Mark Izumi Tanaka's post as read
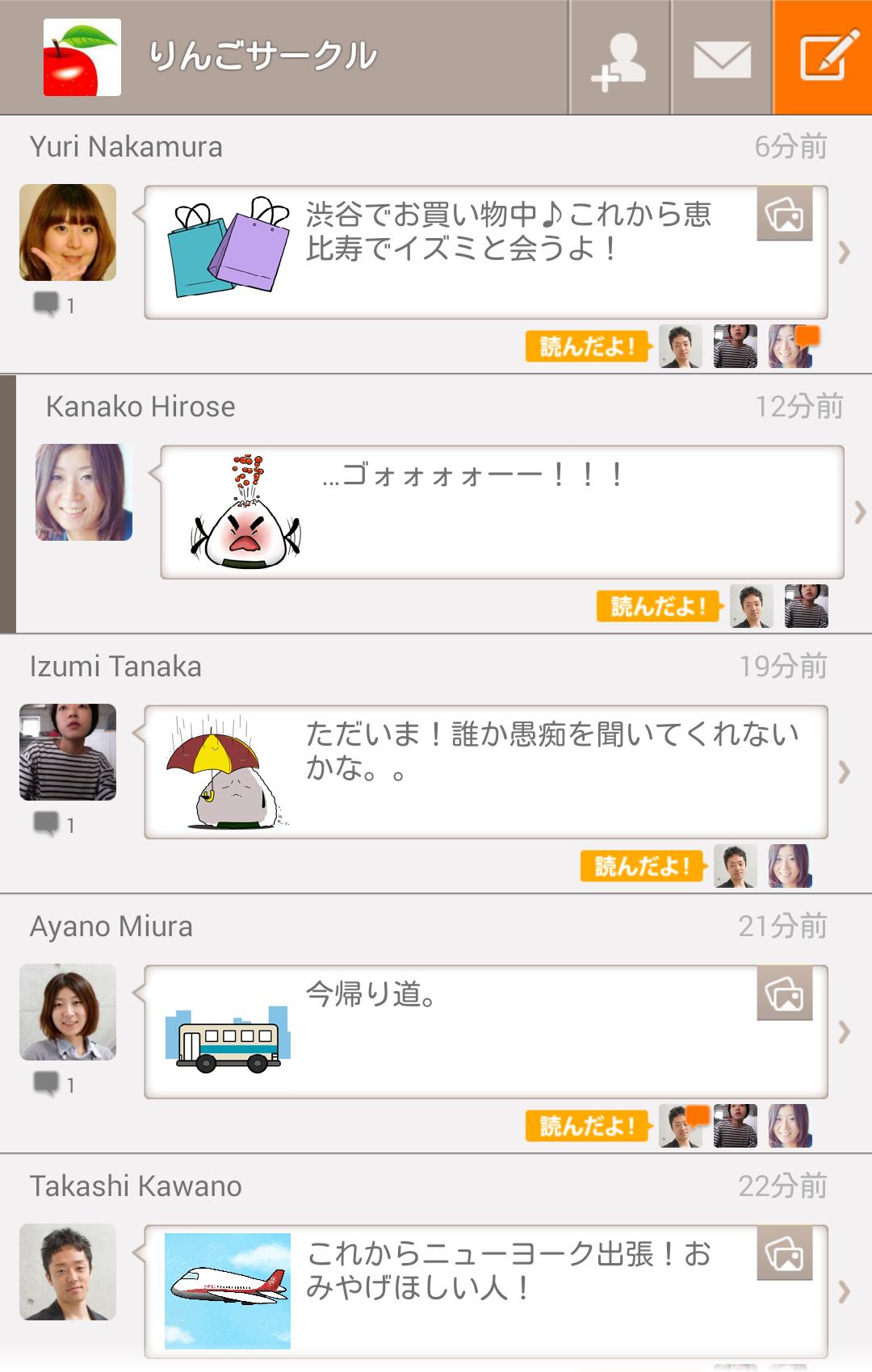The height and width of the screenshot is (1372, 872). [x=642, y=866]
